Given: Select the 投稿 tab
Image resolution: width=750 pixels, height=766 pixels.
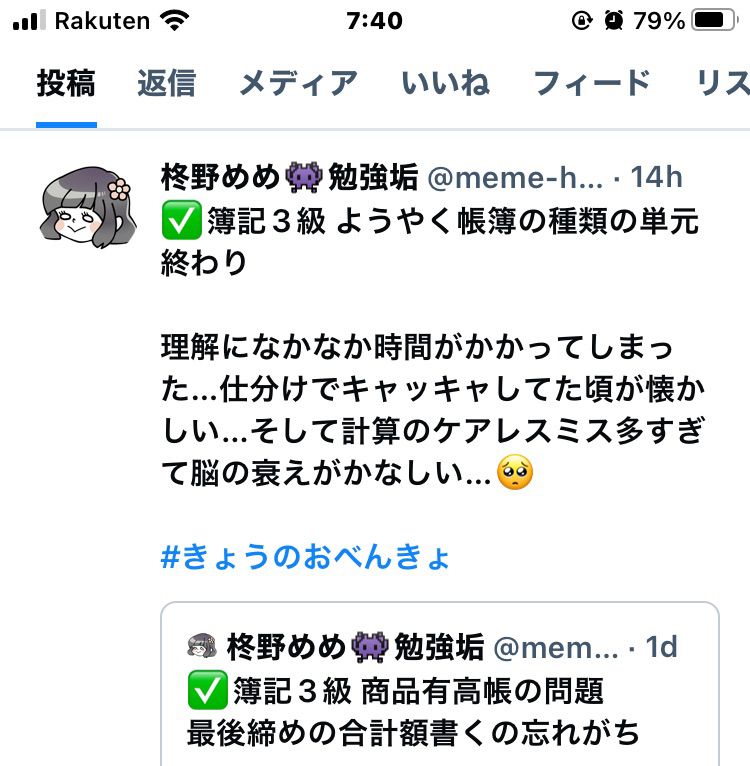Looking at the screenshot, I should coord(66,84).
